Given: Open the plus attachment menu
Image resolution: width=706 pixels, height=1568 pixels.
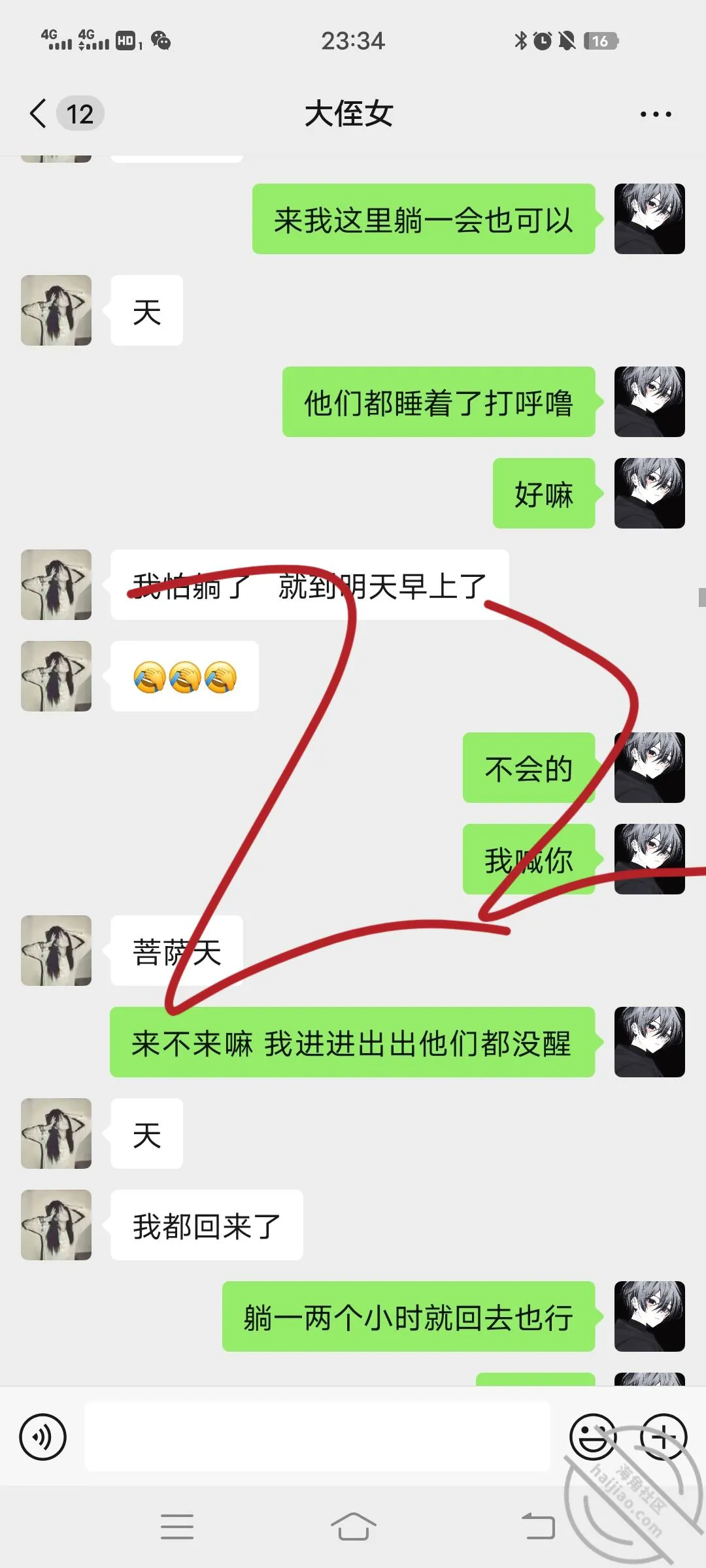Looking at the screenshot, I should (x=664, y=1437).
